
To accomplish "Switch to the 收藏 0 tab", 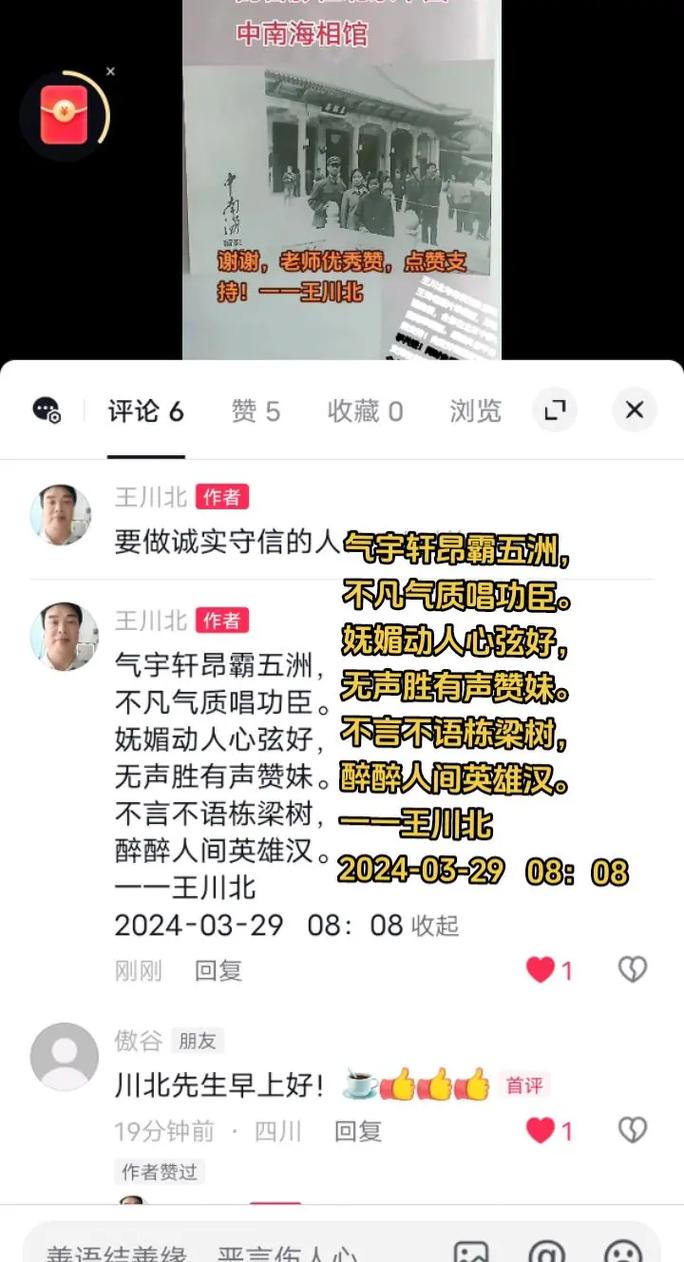I will 365,411.
